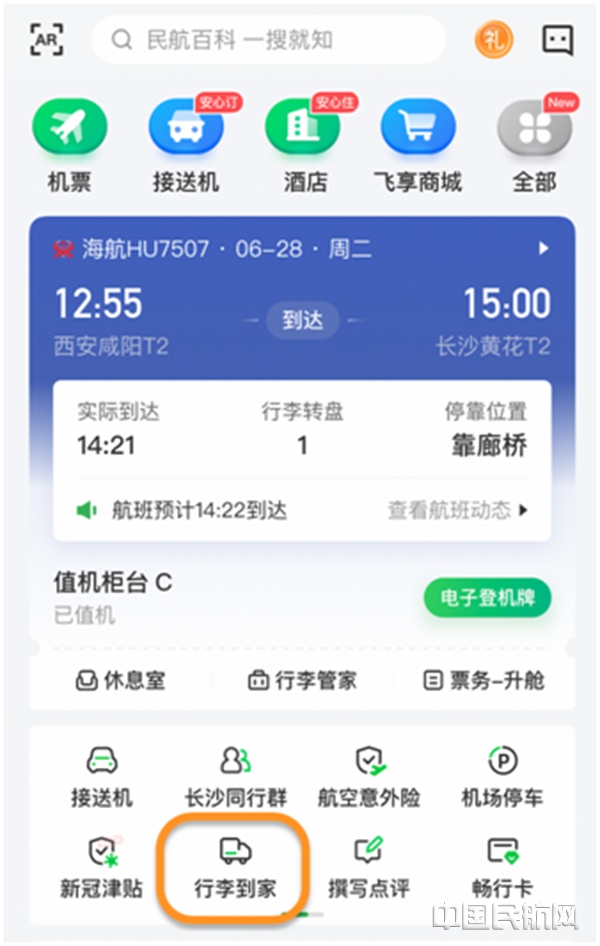The image size is (600, 946).
Task: Open the AR scan icon
Action: coord(47,39)
